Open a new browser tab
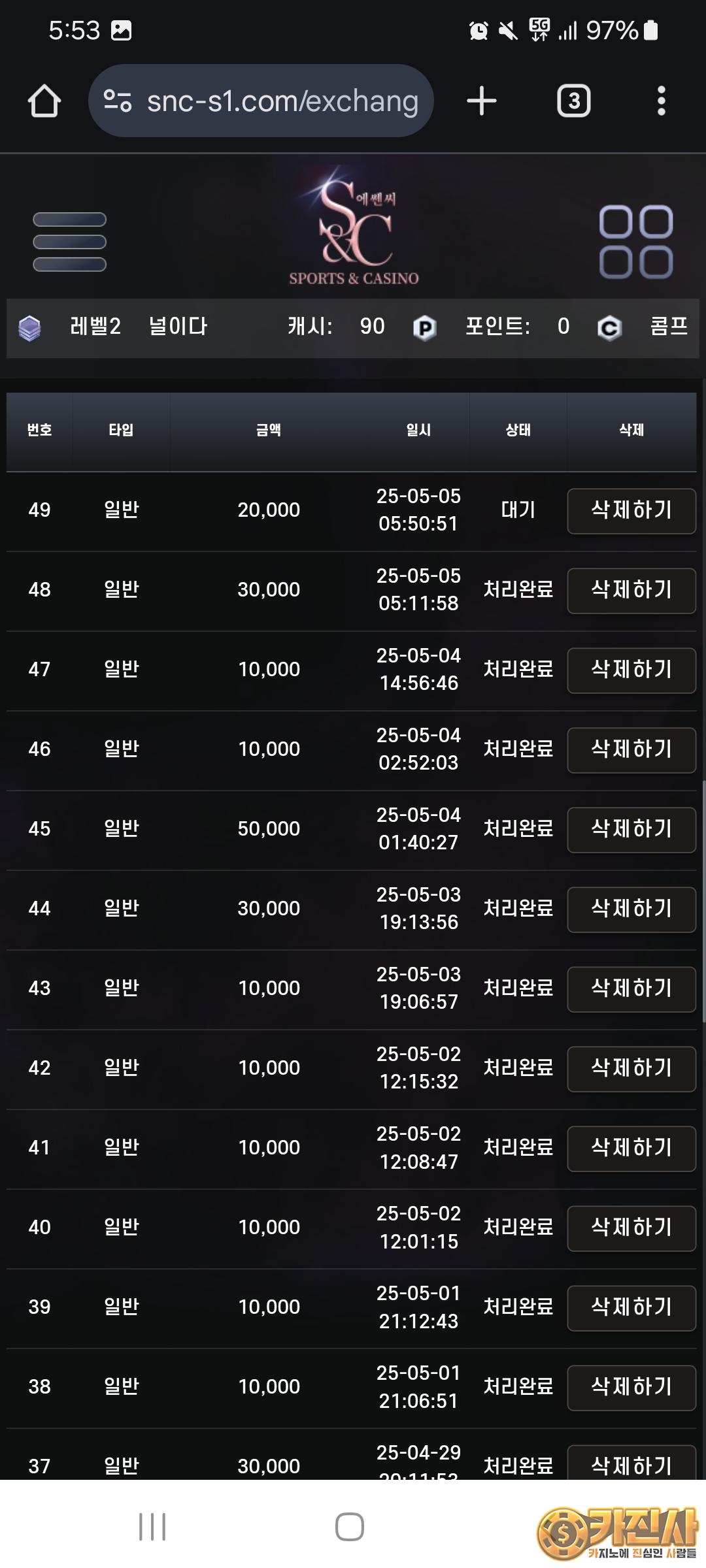 tap(482, 101)
